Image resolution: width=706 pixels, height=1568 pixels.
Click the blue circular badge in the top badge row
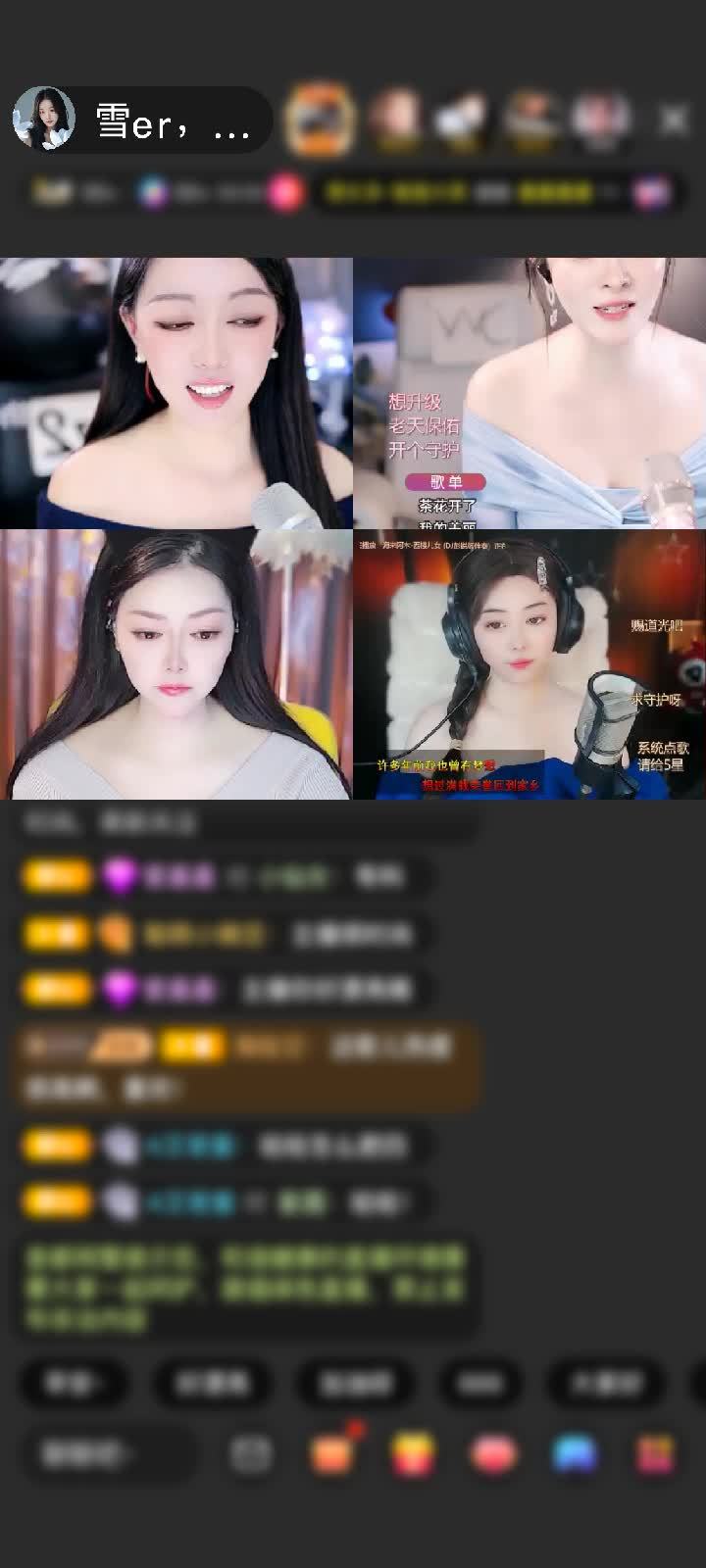point(149,193)
